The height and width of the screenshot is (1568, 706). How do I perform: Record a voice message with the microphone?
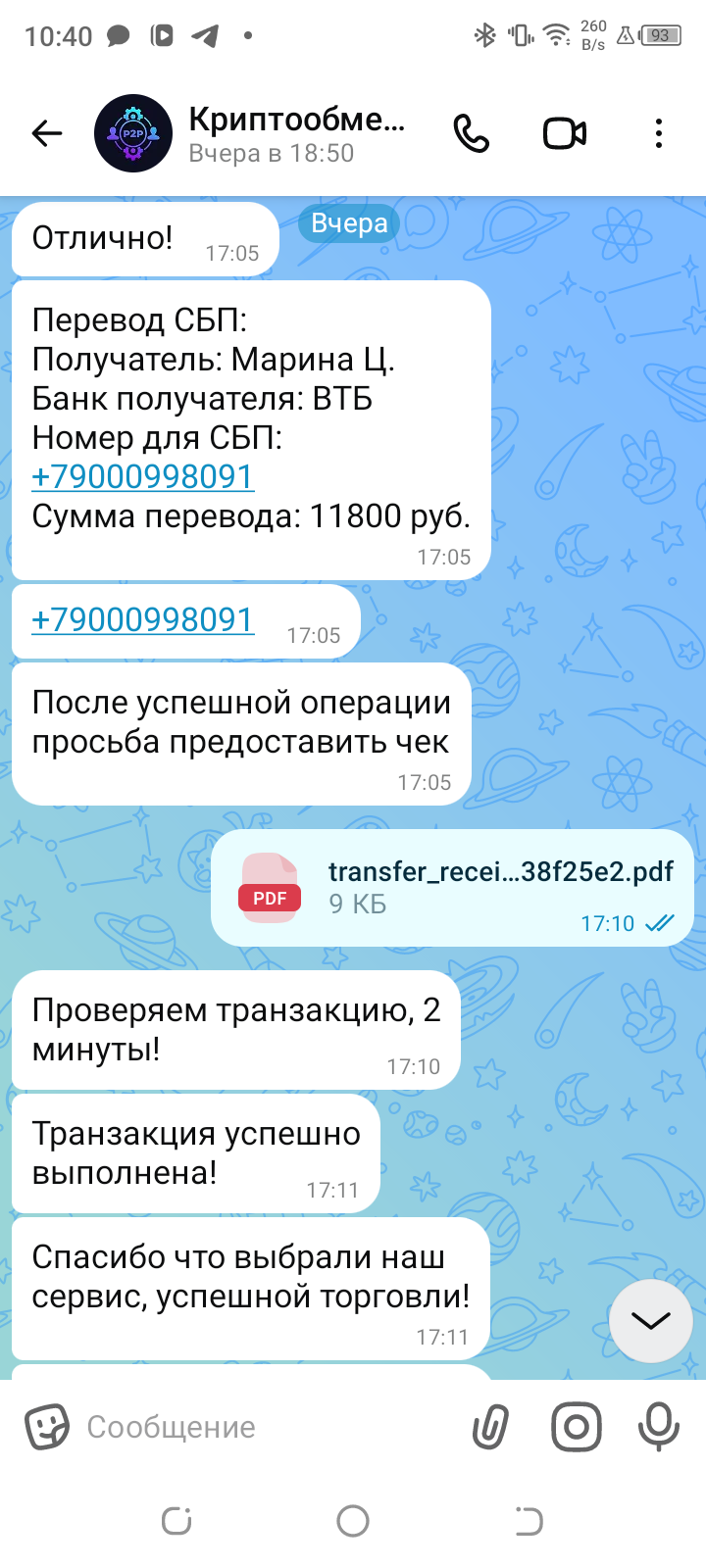click(x=658, y=1427)
